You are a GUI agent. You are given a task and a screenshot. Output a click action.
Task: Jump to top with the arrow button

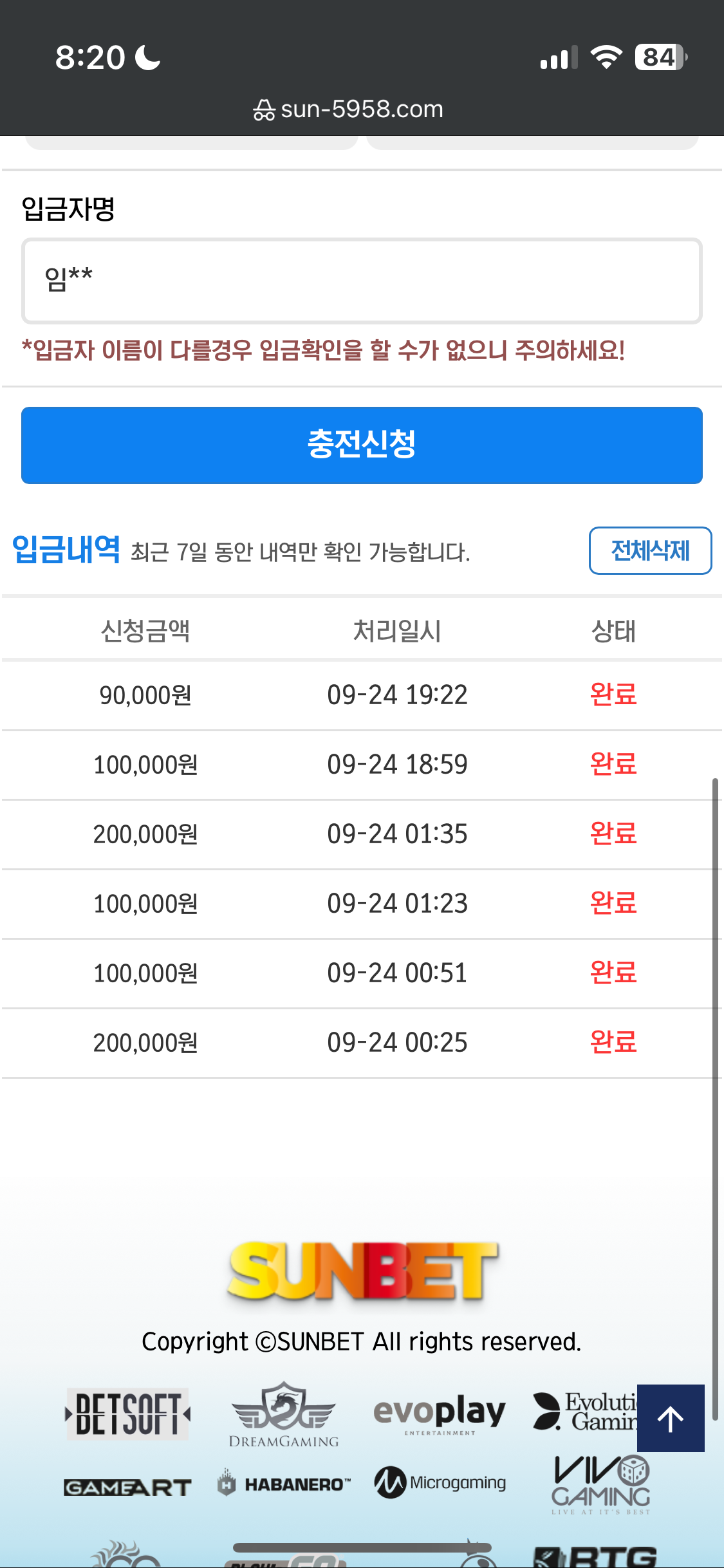[x=671, y=1418]
